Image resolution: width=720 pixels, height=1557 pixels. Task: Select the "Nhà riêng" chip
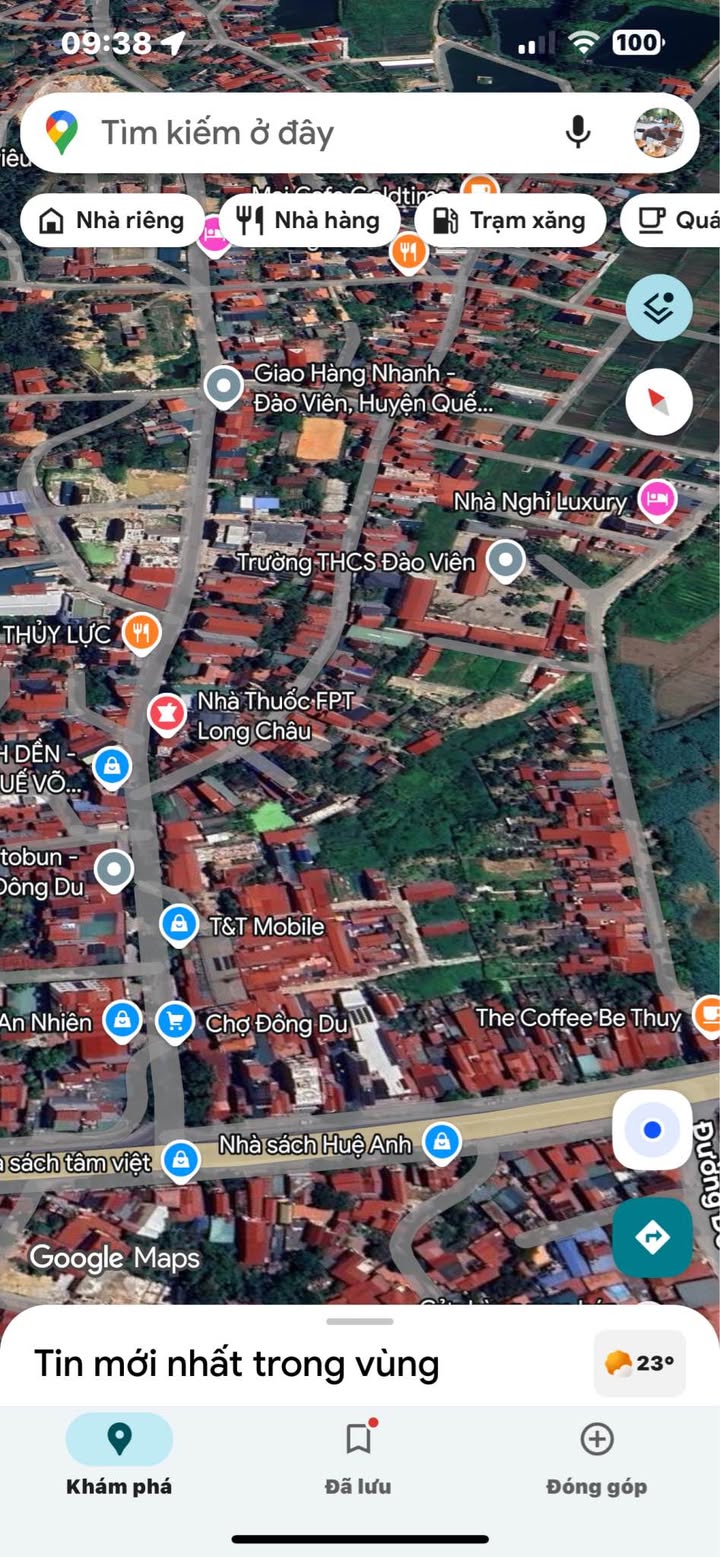pyautogui.click(x=111, y=221)
